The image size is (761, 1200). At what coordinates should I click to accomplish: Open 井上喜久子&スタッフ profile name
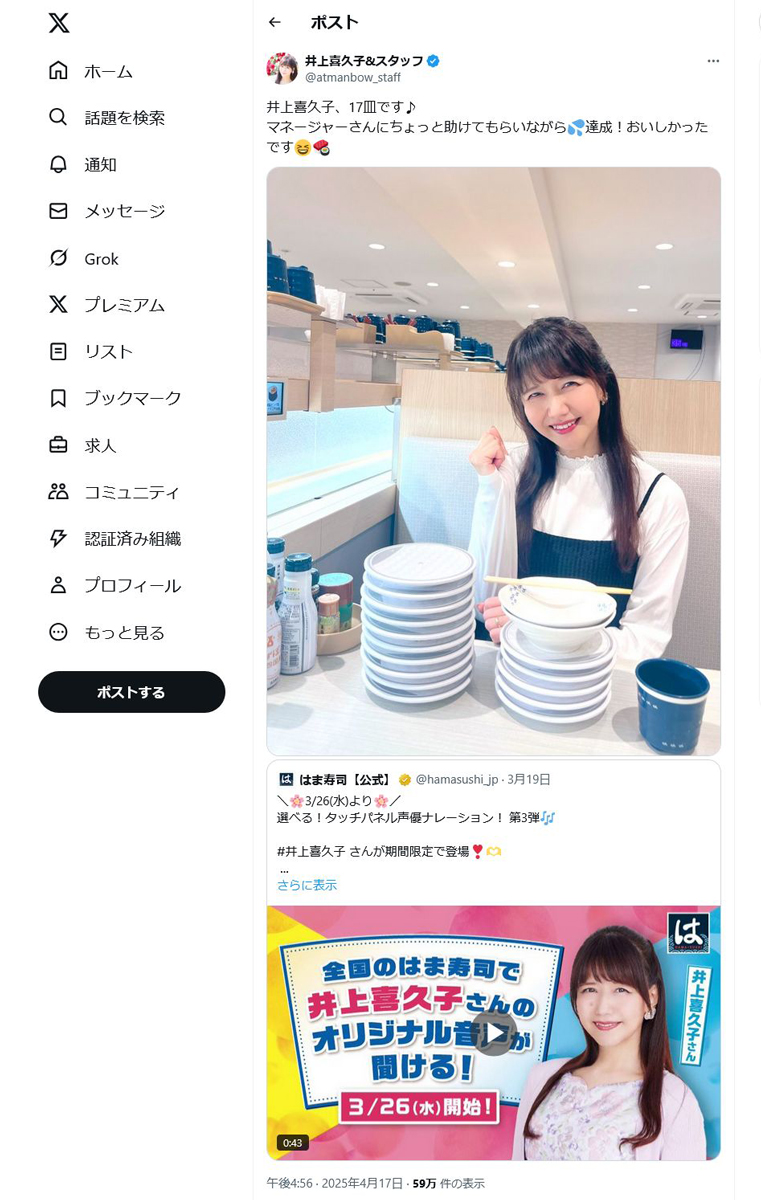364,61
